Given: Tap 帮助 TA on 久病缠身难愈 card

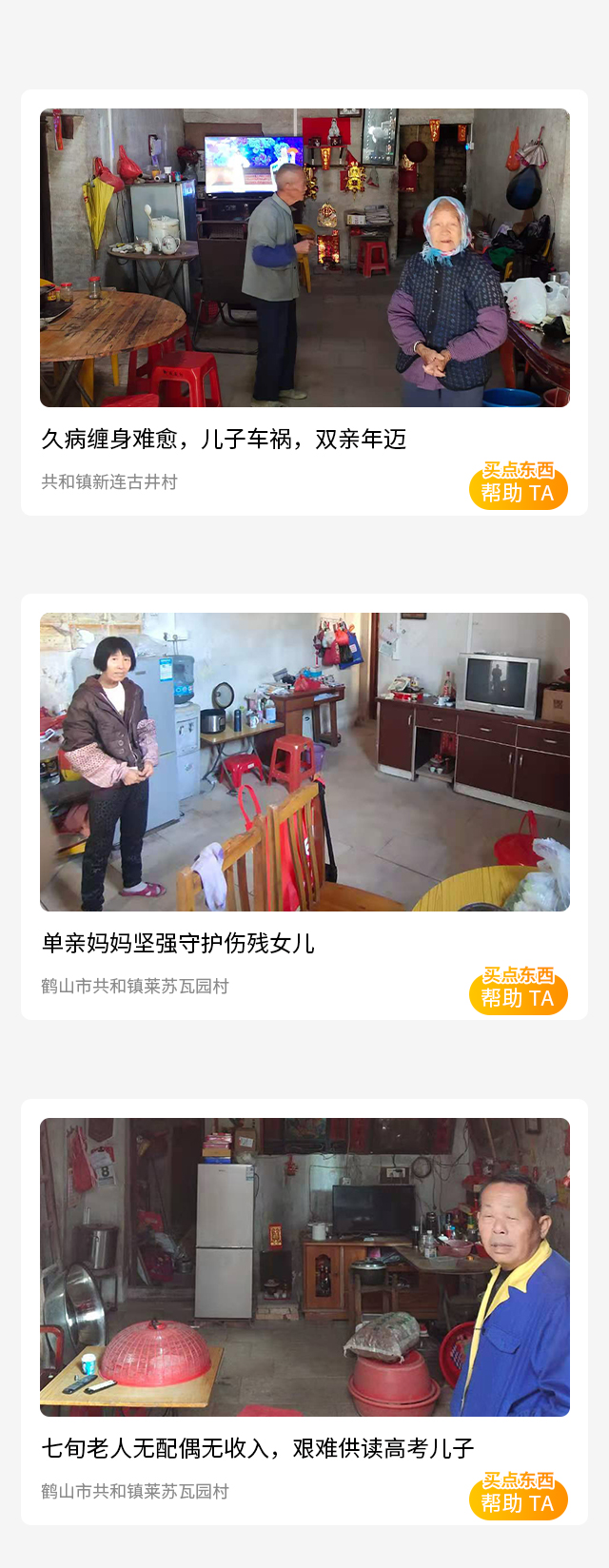Looking at the screenshot, I should pos(518,491).
